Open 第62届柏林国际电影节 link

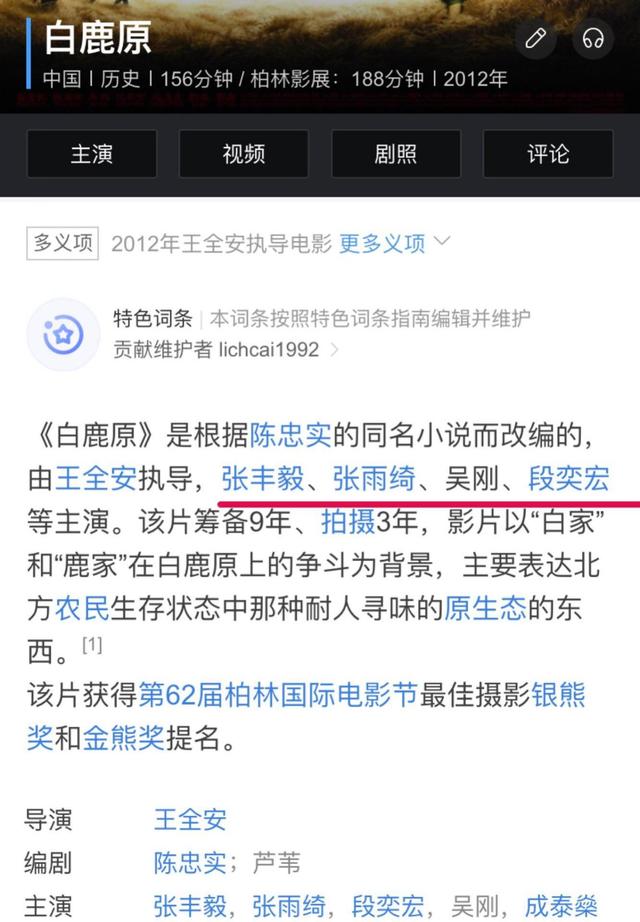coord(277,696)
